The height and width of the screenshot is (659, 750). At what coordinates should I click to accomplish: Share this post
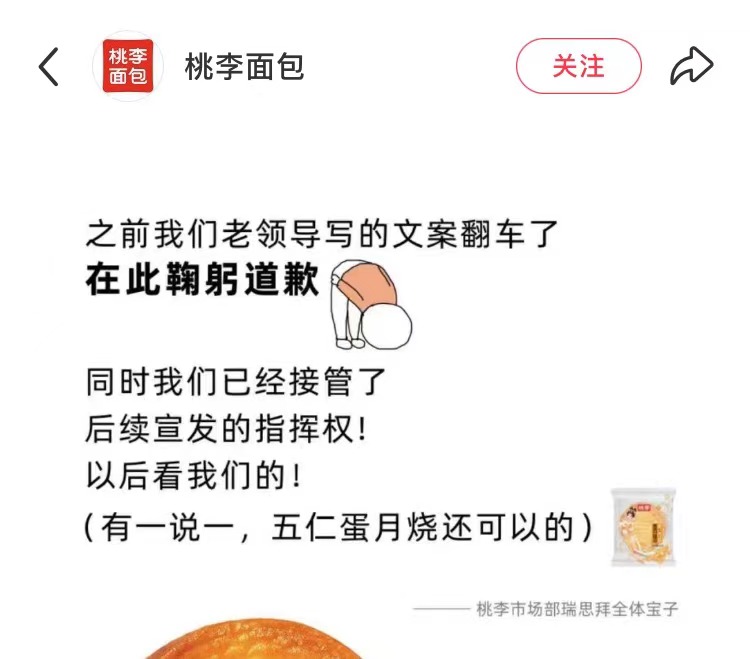691,66
